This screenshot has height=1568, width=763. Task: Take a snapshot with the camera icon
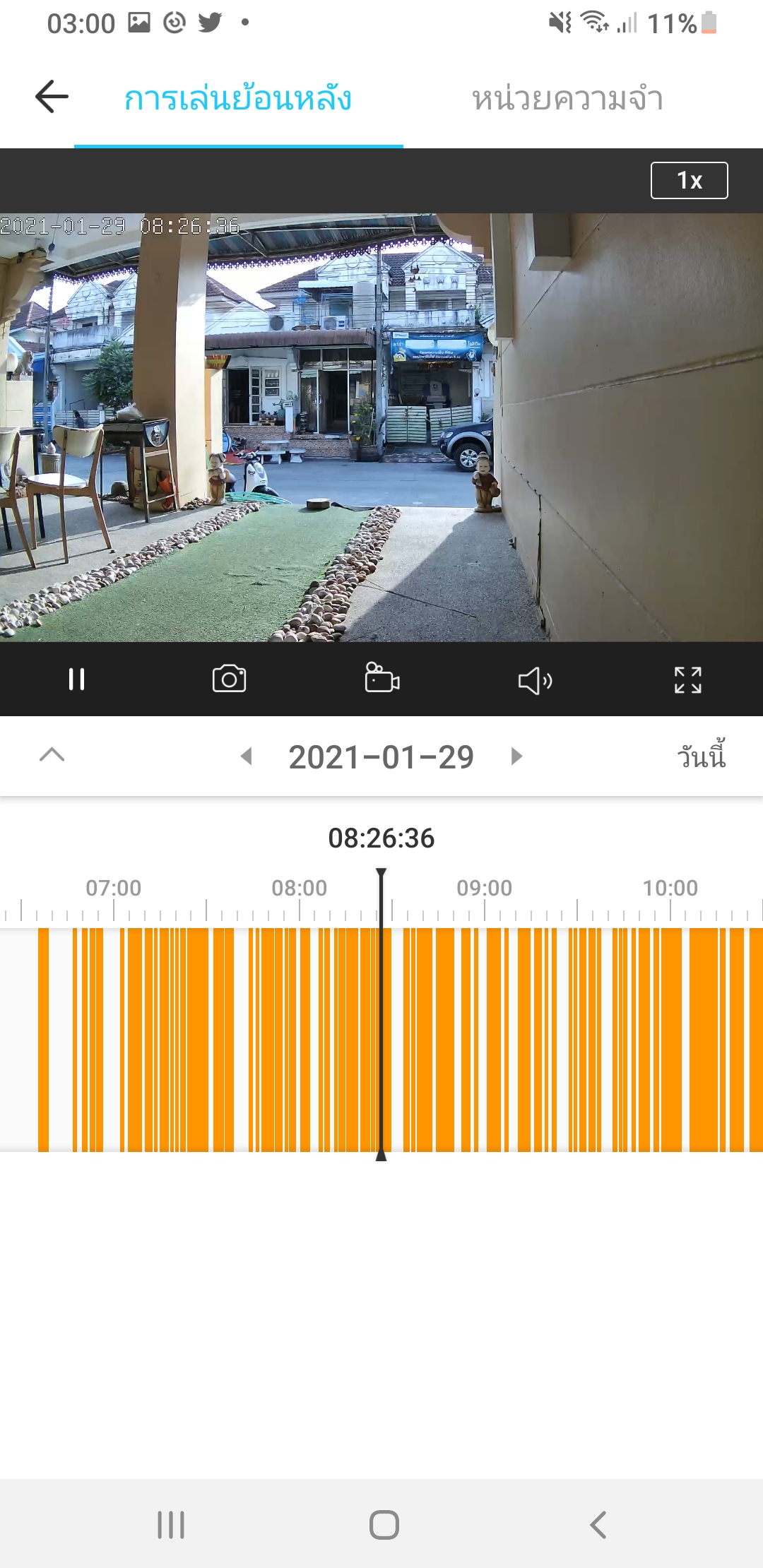pyautogui.click(x=229, y=679)
